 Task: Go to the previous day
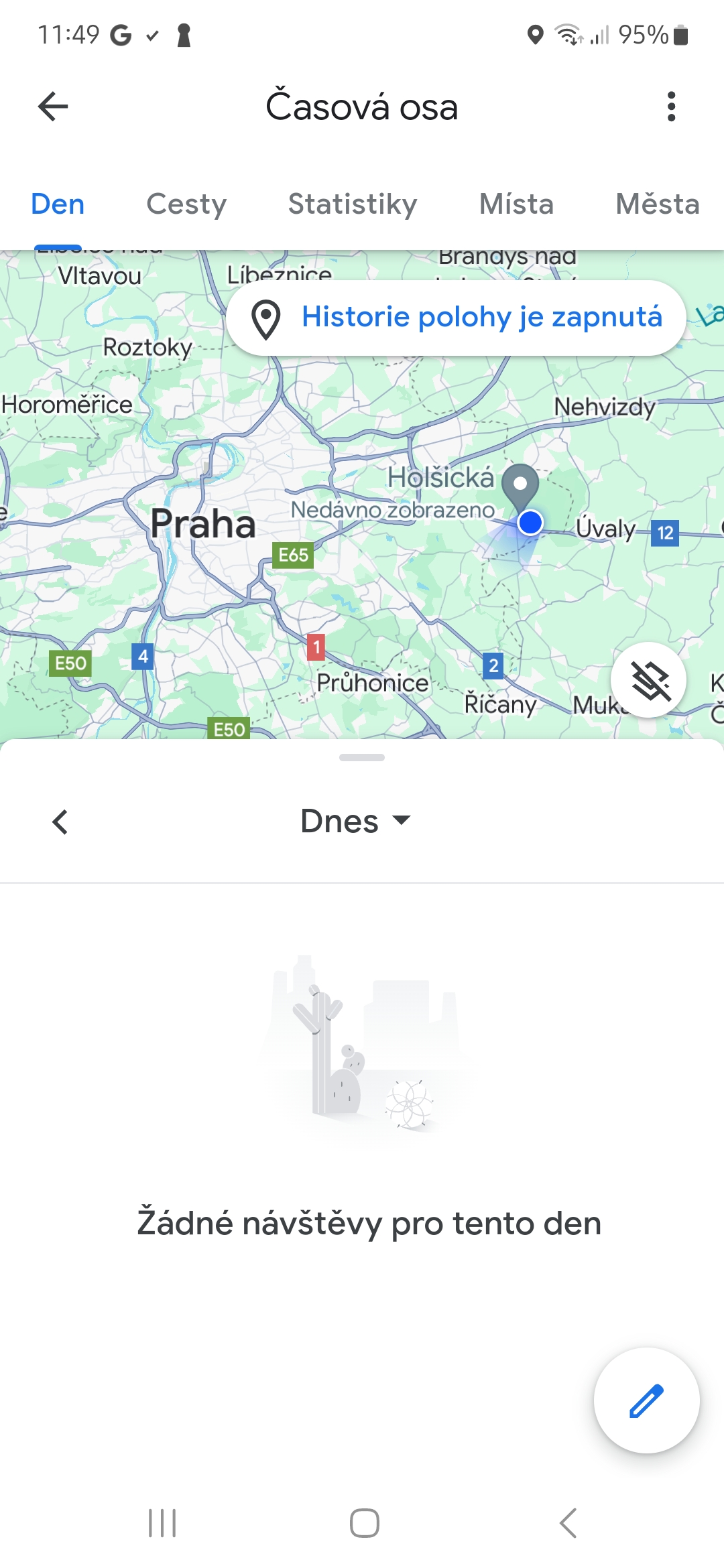(x=60, y=822)
